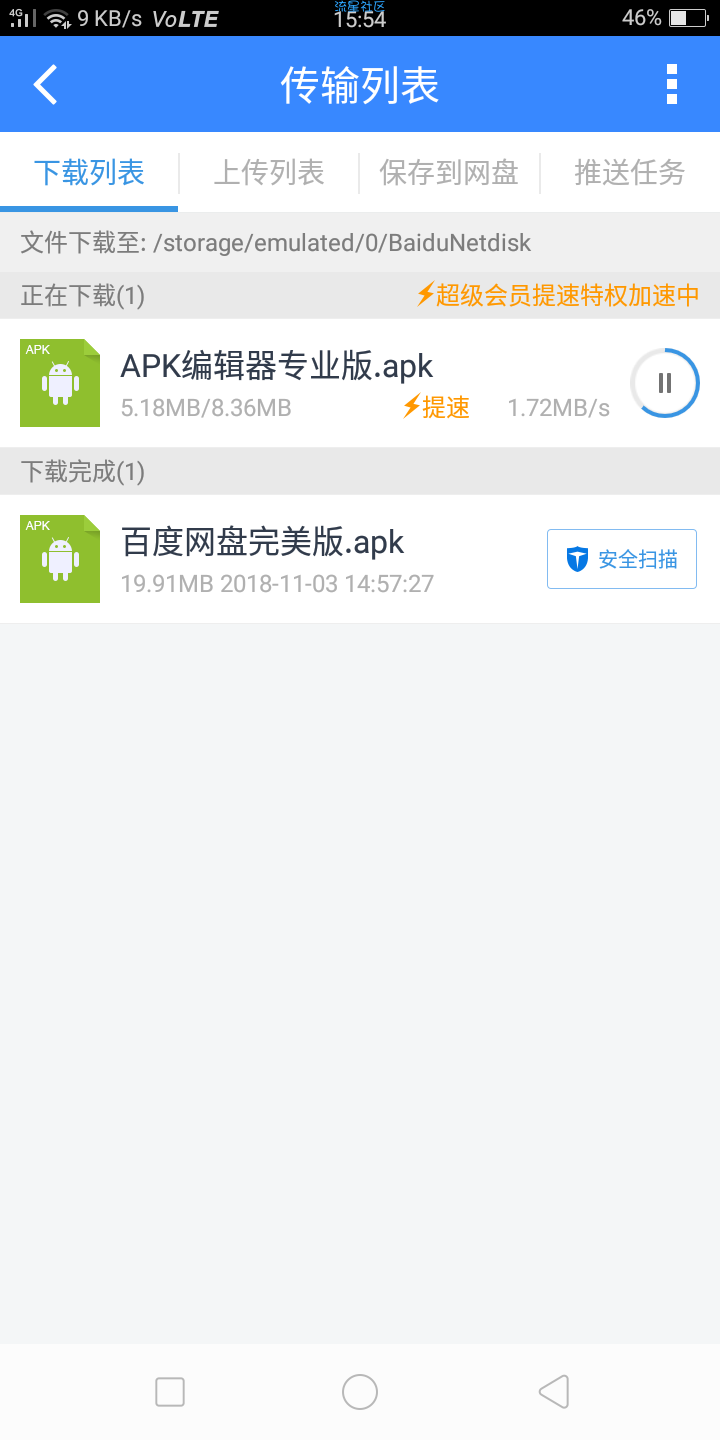The image size is (720, 1440).
Task: Select the 推送任务 tab
Action: 630,172
